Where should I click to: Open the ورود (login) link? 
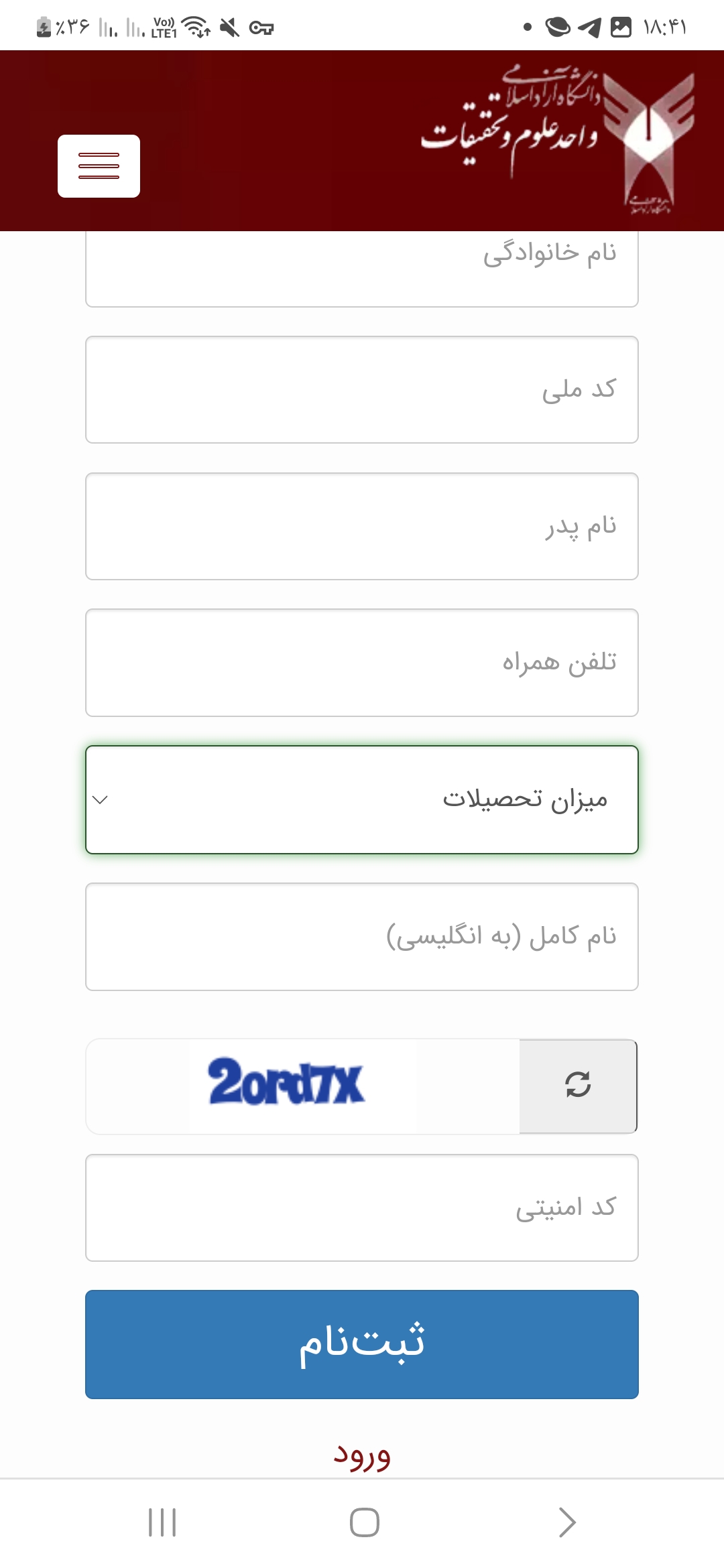pos(362,1455)
